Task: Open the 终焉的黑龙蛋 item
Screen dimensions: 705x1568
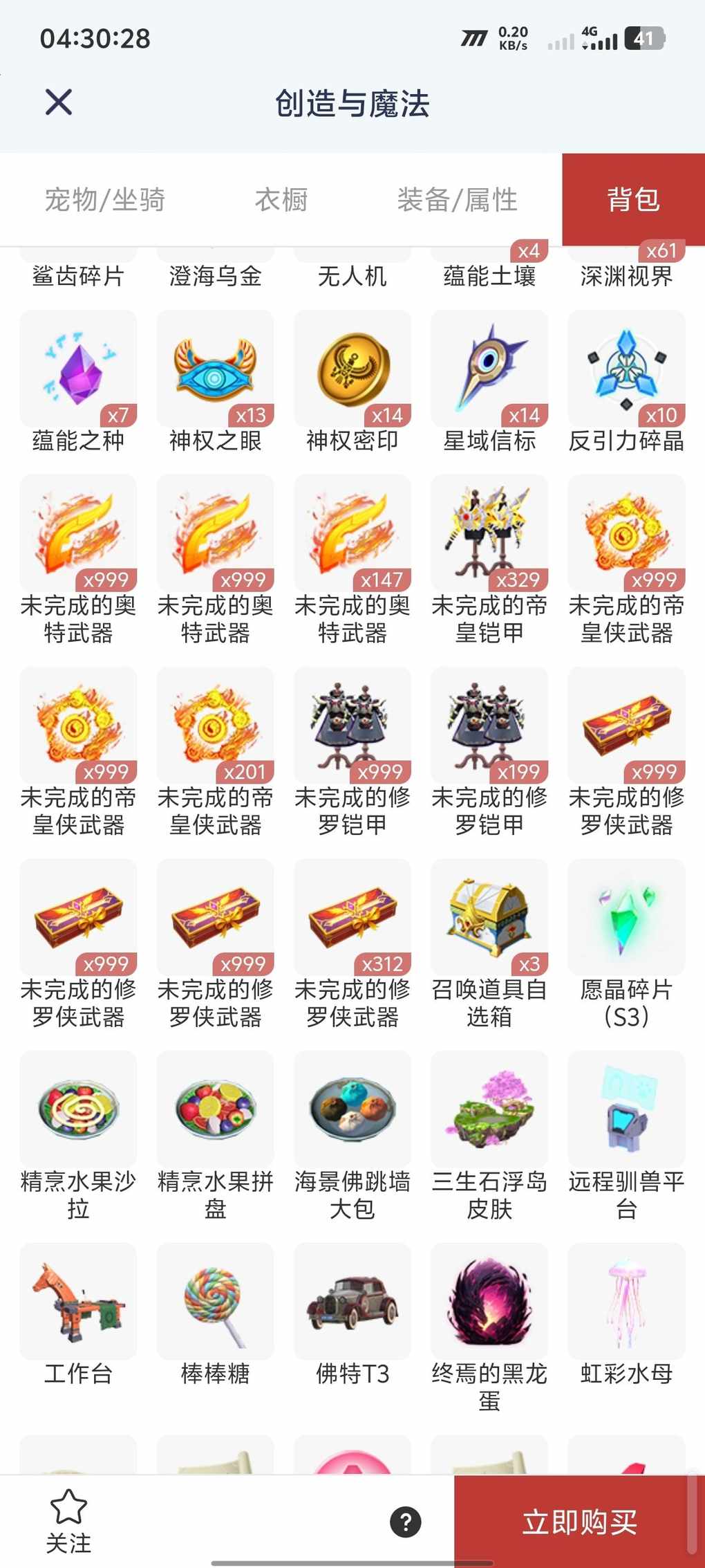Action: (489, 1302)
